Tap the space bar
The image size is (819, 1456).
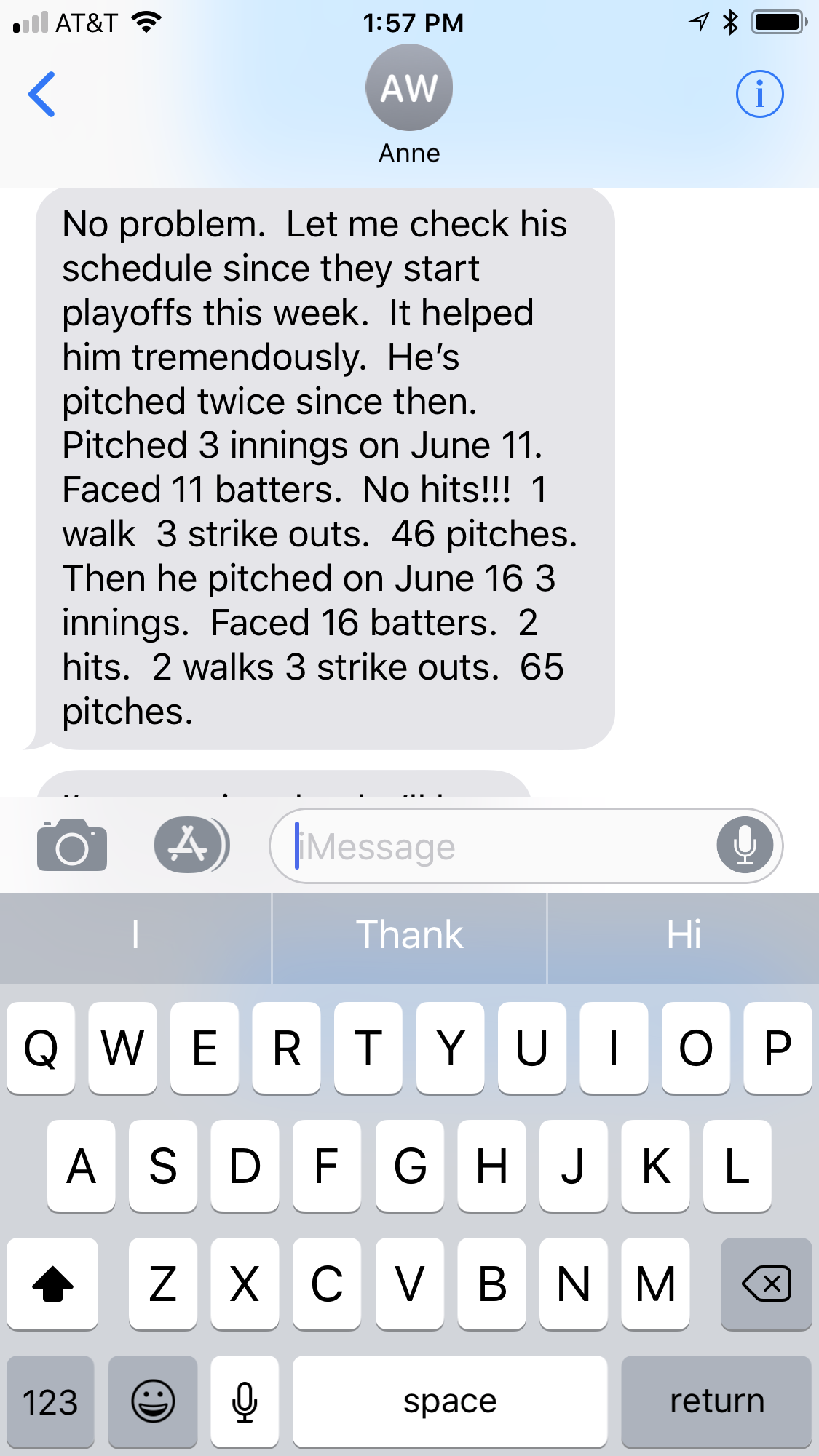coord(450,1401)
